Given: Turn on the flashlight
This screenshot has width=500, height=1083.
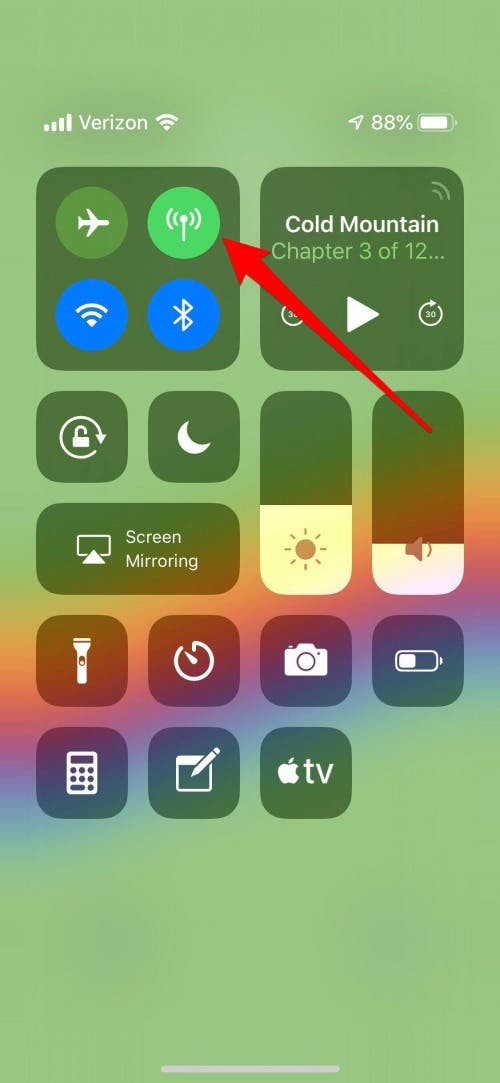Looking at the screenshot, I should tap(82, 661).
